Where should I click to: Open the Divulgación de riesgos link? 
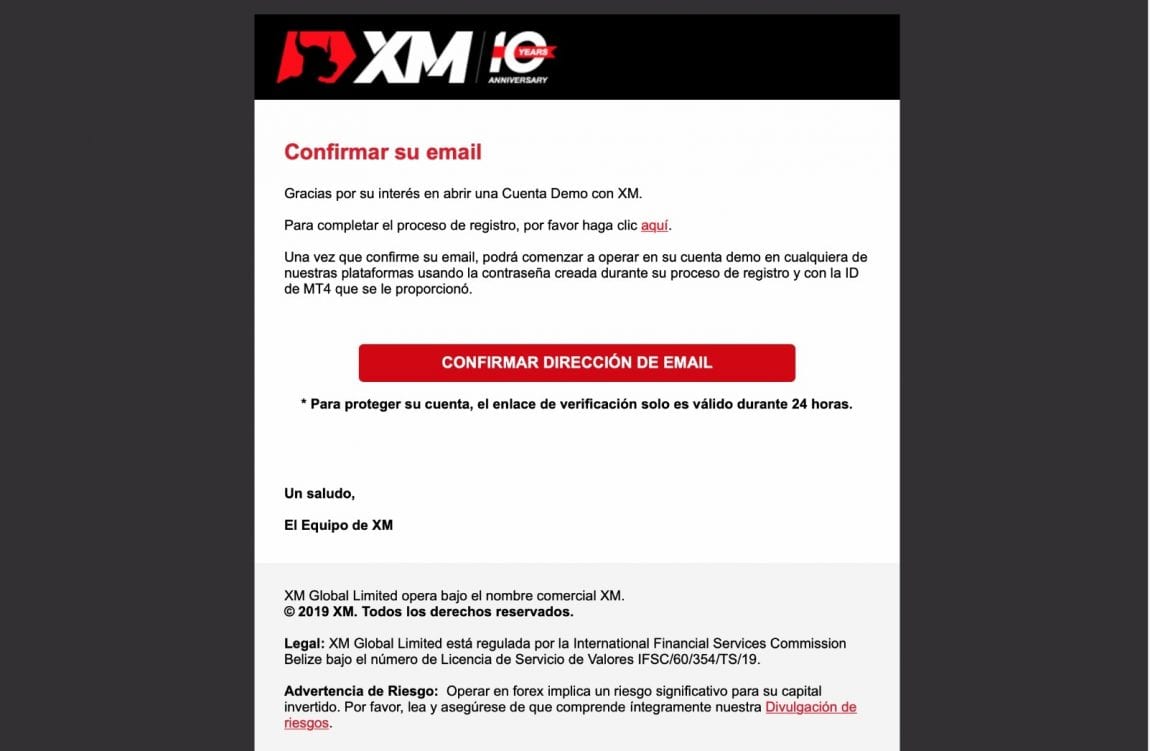[x=810, y=707]
